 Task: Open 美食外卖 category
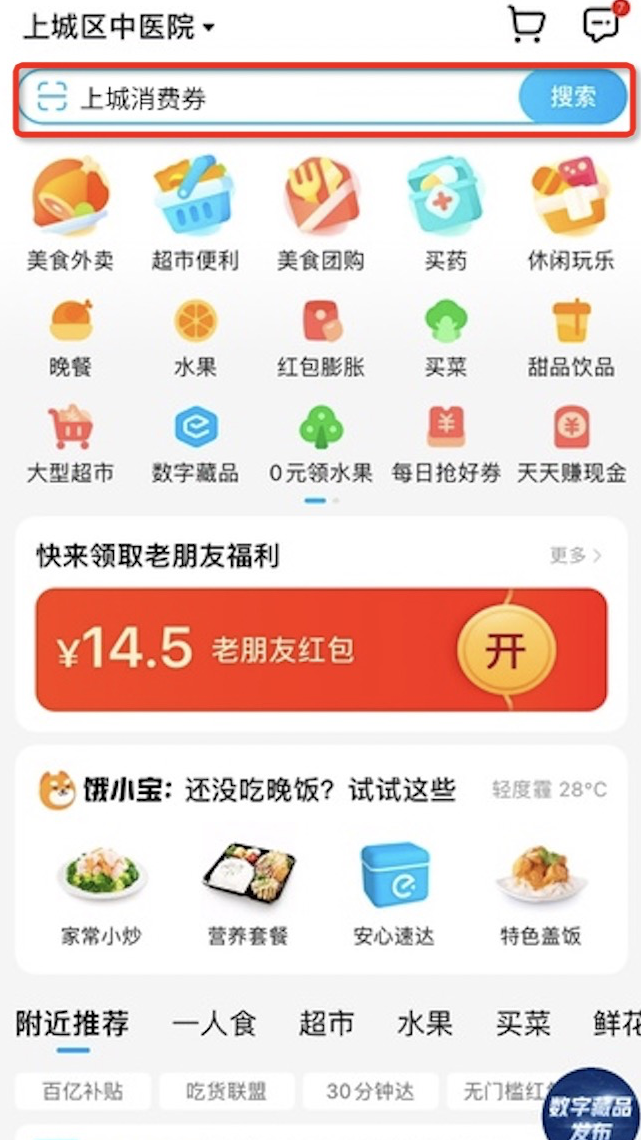70,214
